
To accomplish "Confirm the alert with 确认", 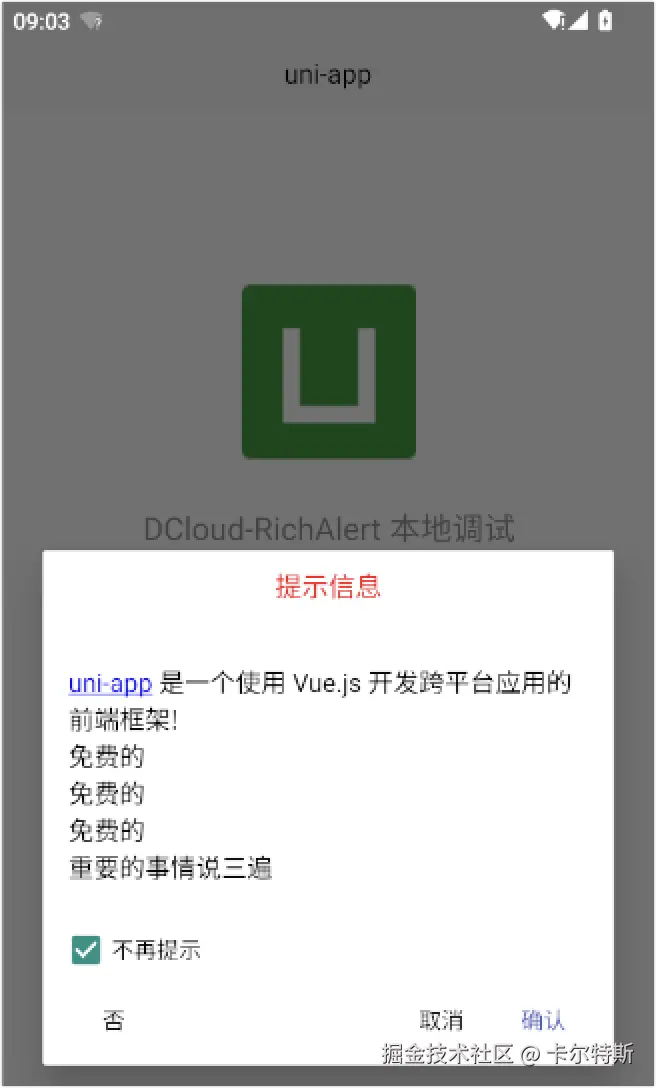I will [543, 1020].
